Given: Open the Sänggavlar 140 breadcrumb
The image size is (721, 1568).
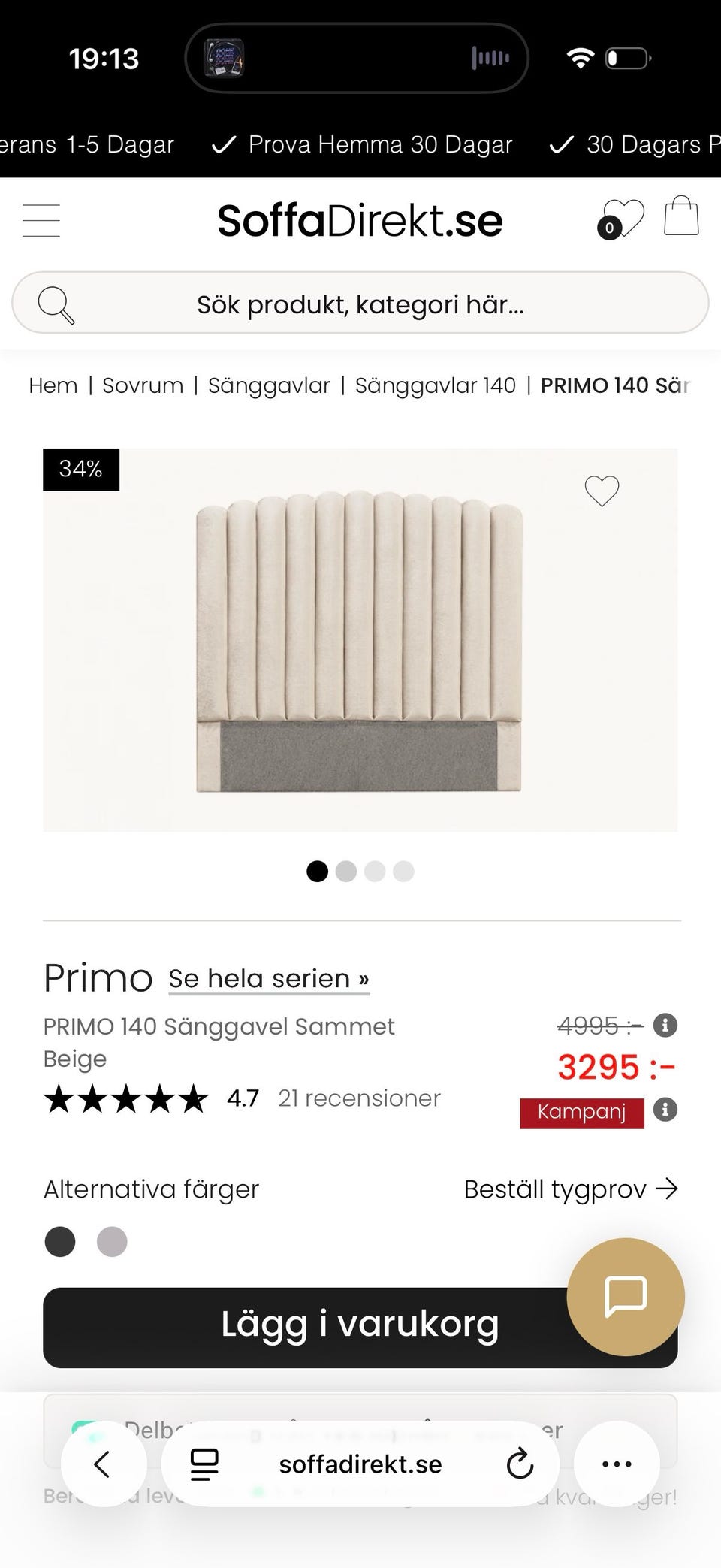Looking at the screenshot, I should click(x=436, y=385).
